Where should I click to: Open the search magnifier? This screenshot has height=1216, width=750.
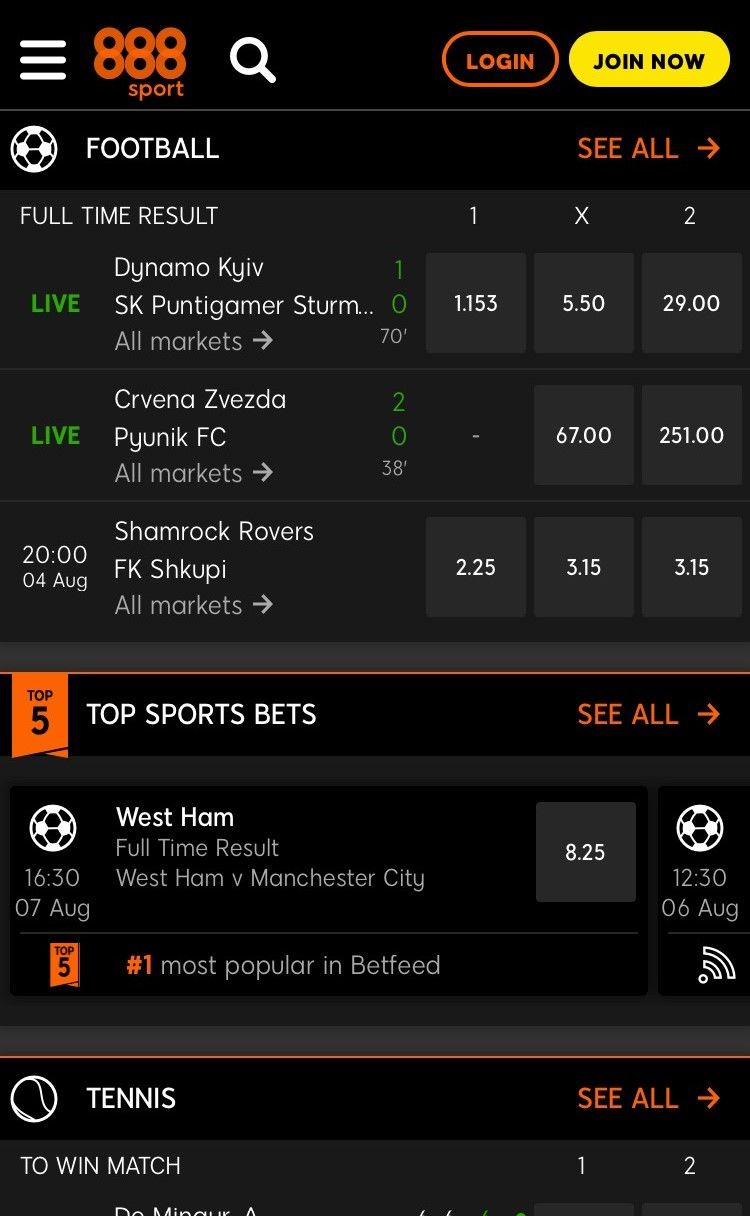[252, 60]
